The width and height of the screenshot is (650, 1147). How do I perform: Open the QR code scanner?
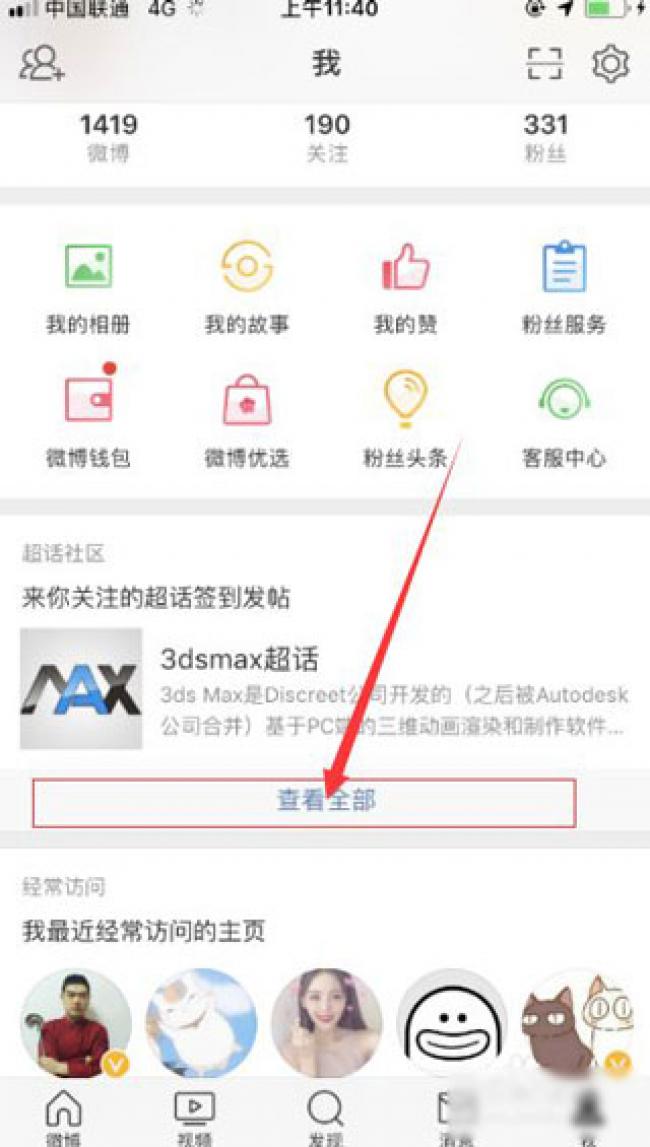coord(545,64)
